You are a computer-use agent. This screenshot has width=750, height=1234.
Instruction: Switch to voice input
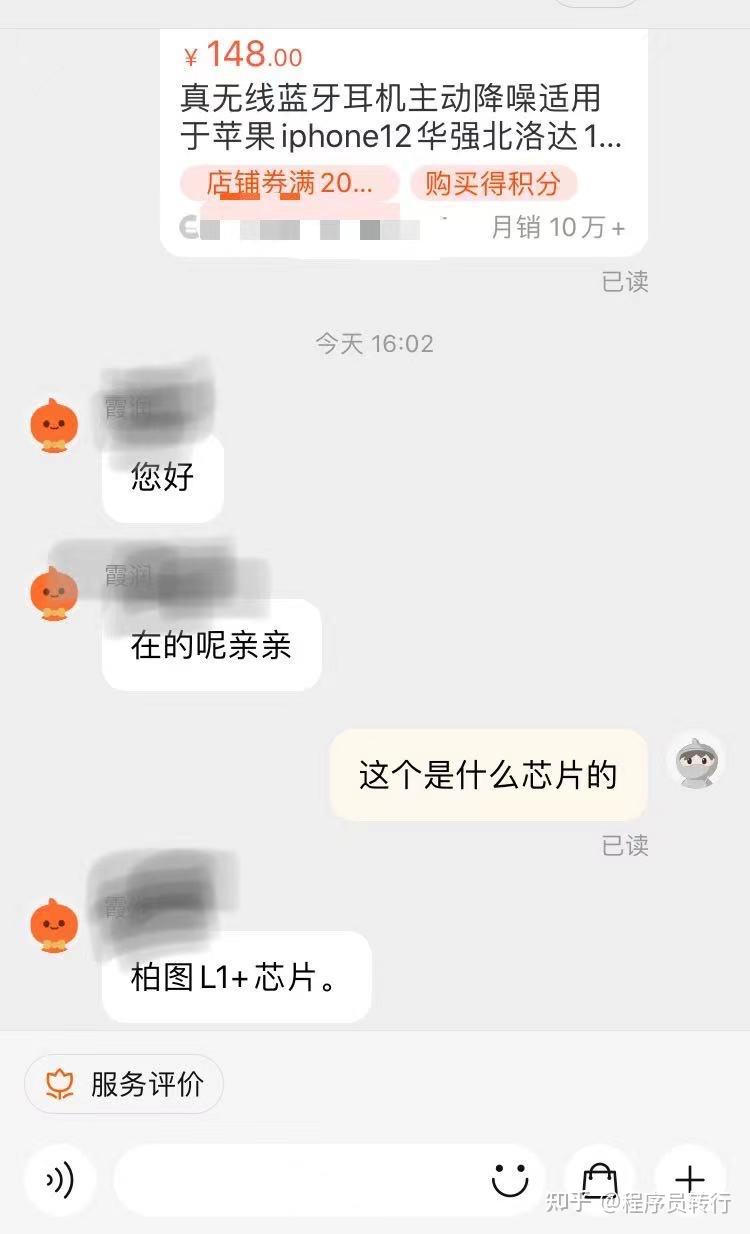click(x=61, y=1181)
